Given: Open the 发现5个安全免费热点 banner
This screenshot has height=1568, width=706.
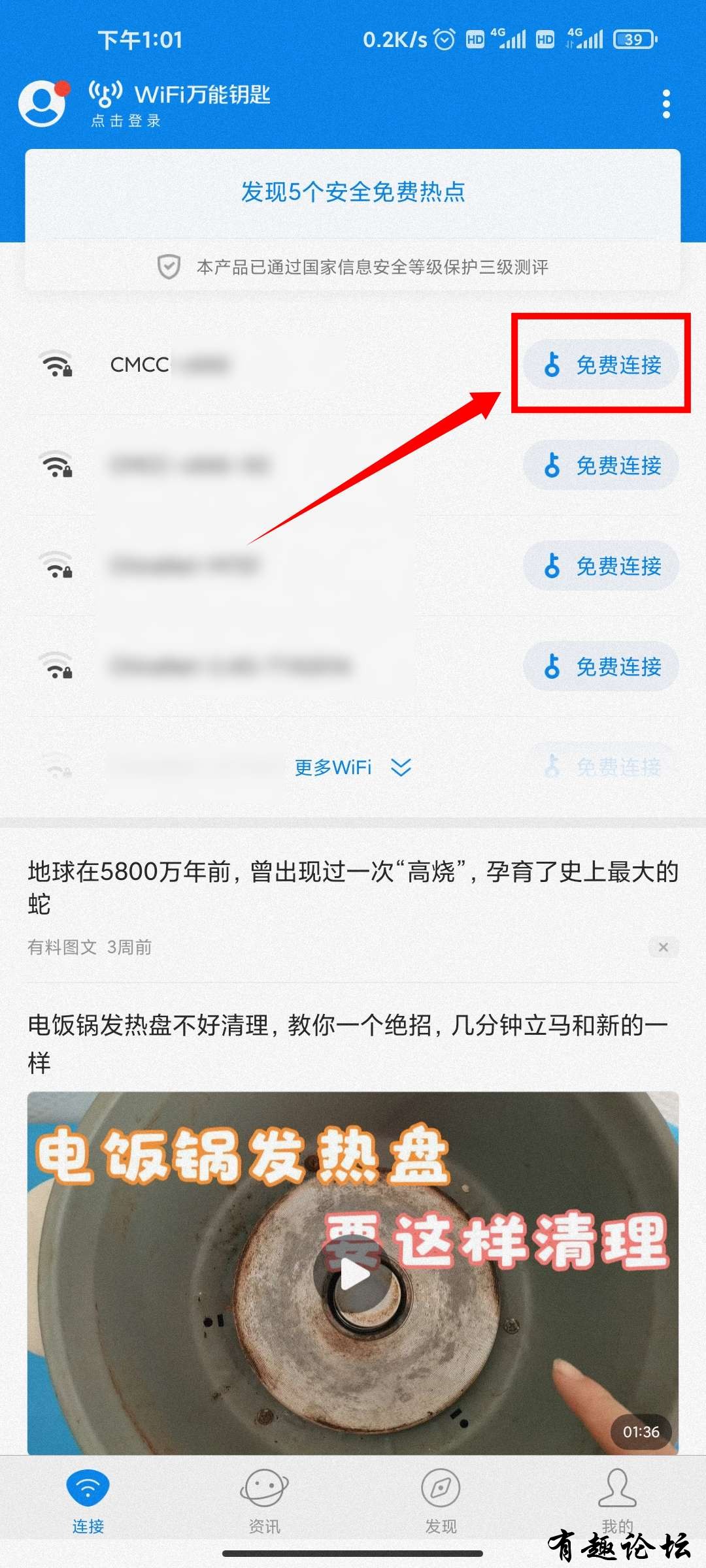Looking at the screenshot, I should tap(353, 192).
